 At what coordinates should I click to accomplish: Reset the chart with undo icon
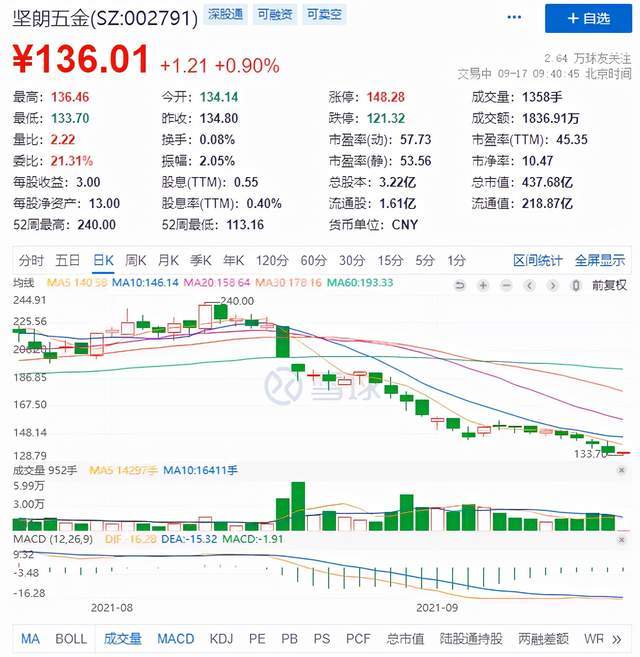click(459, 285)
